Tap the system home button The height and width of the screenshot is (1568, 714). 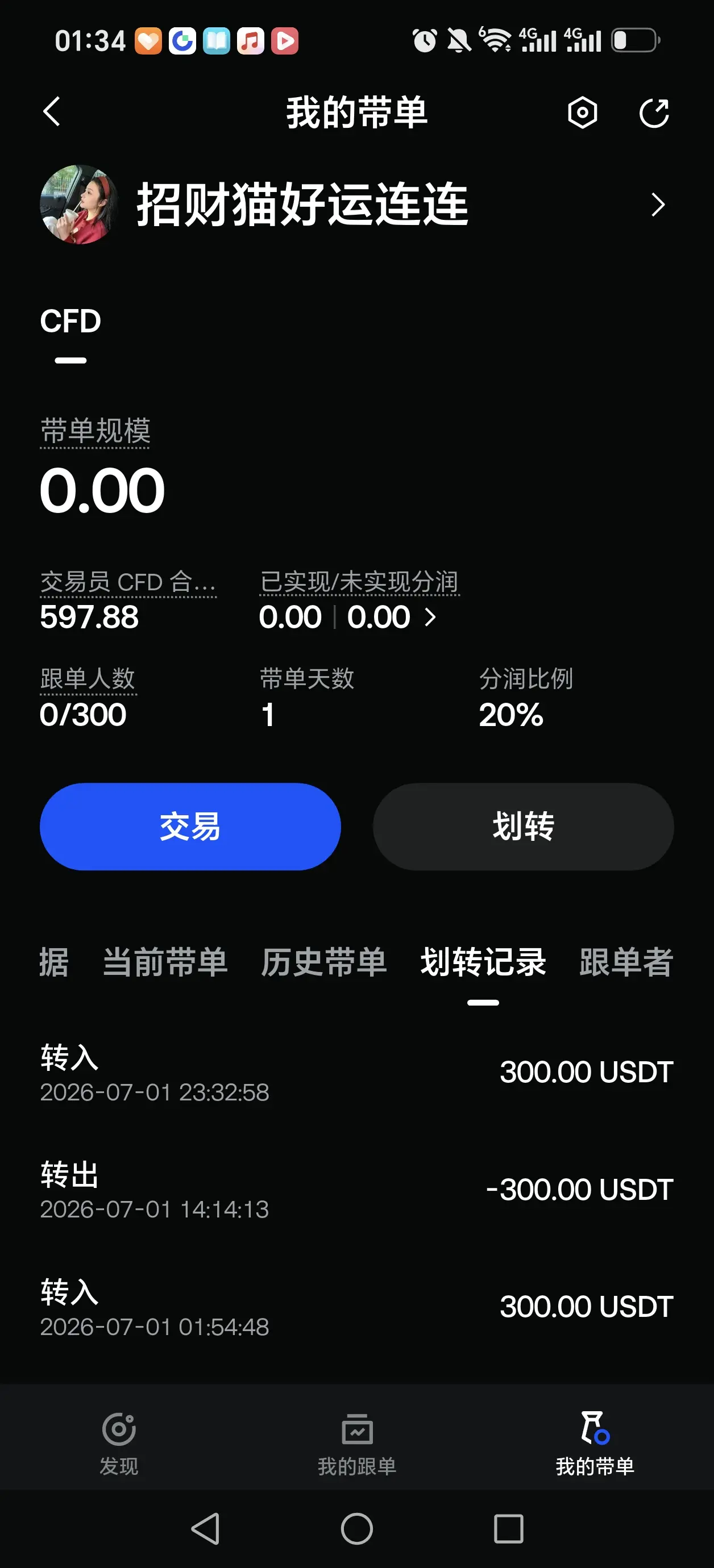tap(357, 1528)
